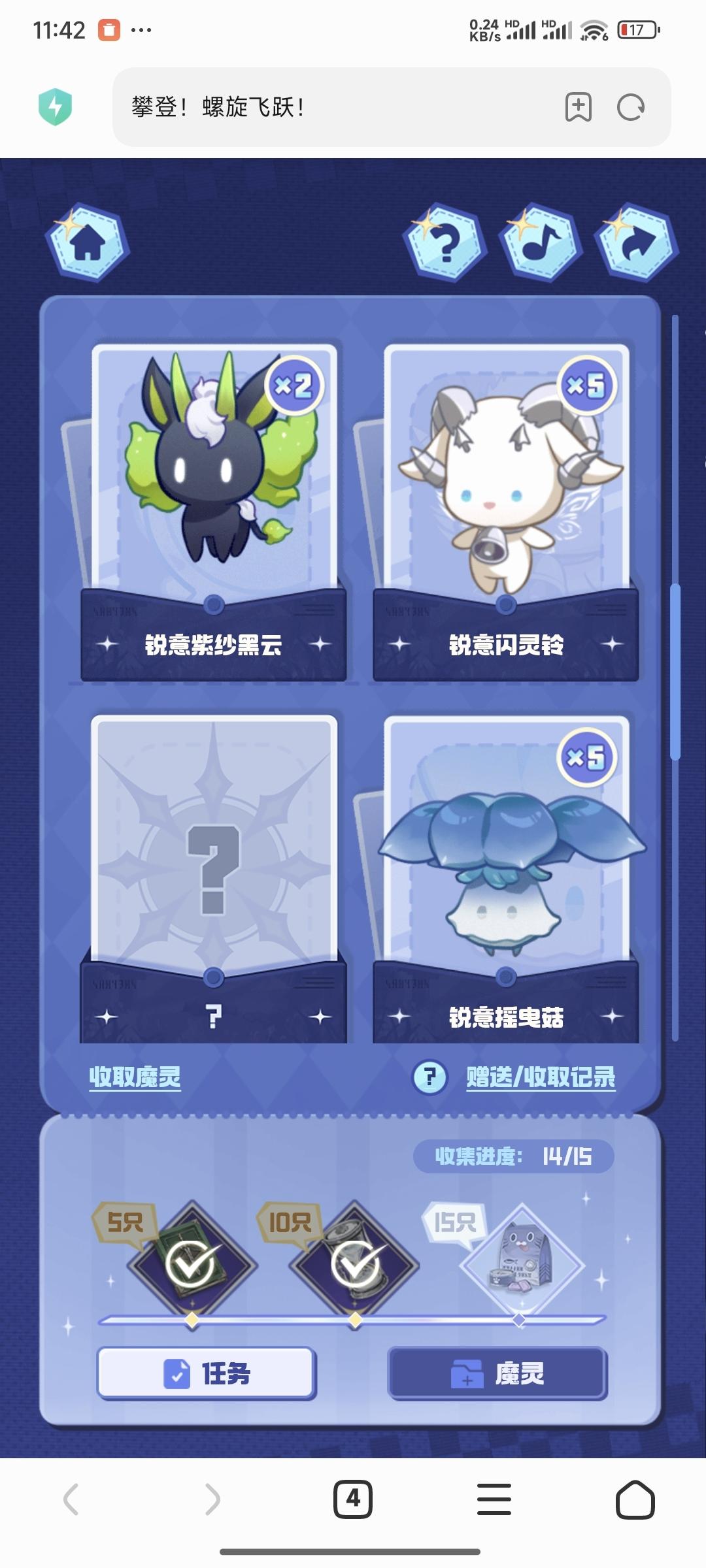706x1568 pixels.
Task: Open the 锐意紫纱黑云 card
Action: [214, 510]
